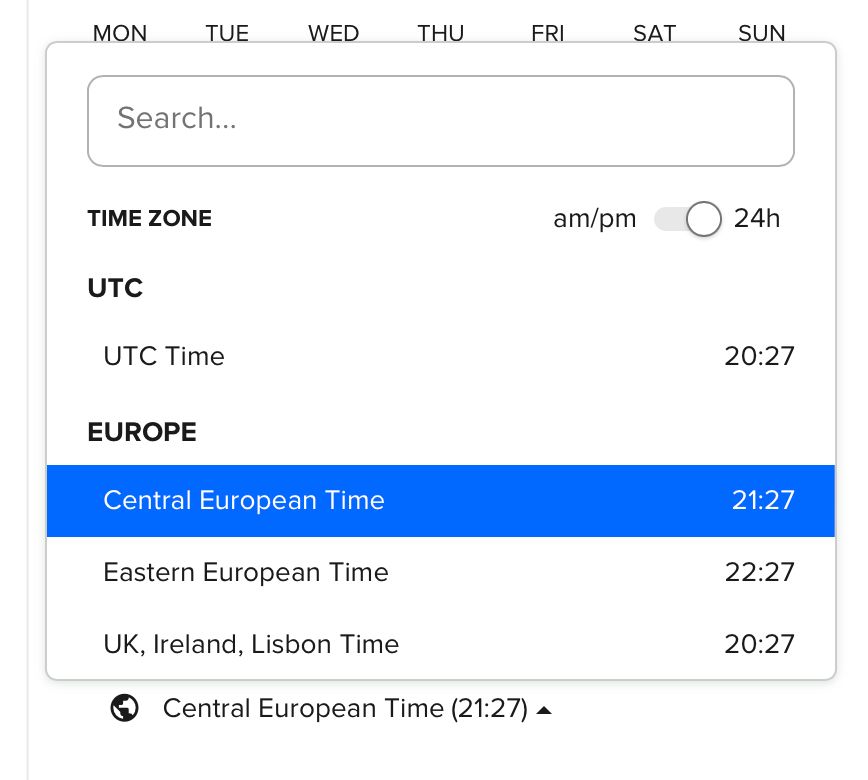Select Eastern European Time
The width and height of the screenshot is (868, 780).
click(x=440, y=573)
